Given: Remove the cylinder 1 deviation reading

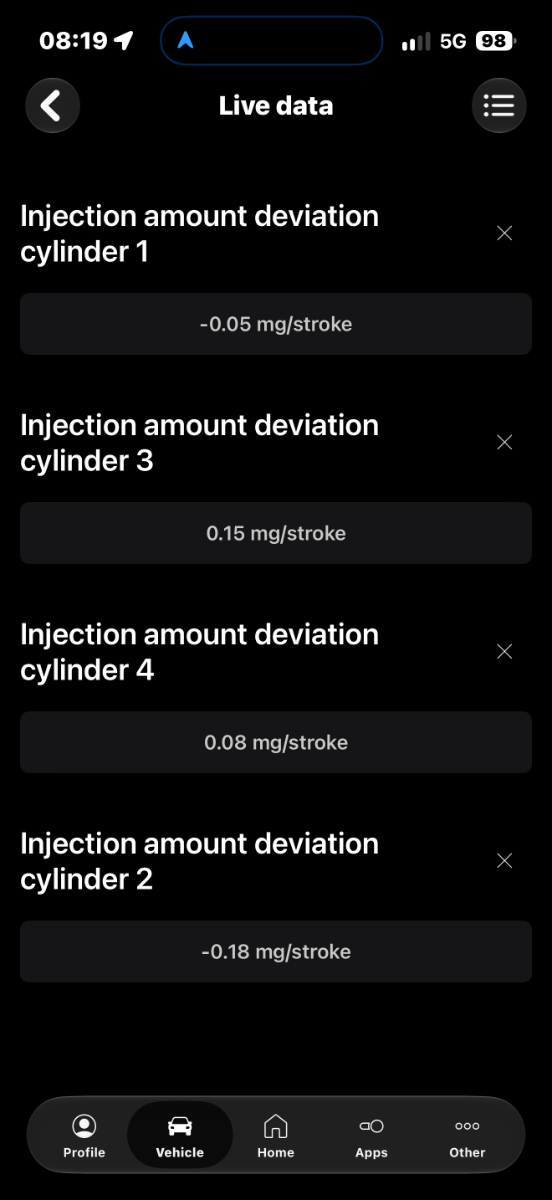Looking at the screenshot, I should pyautogui.click(x=505, y=233).
